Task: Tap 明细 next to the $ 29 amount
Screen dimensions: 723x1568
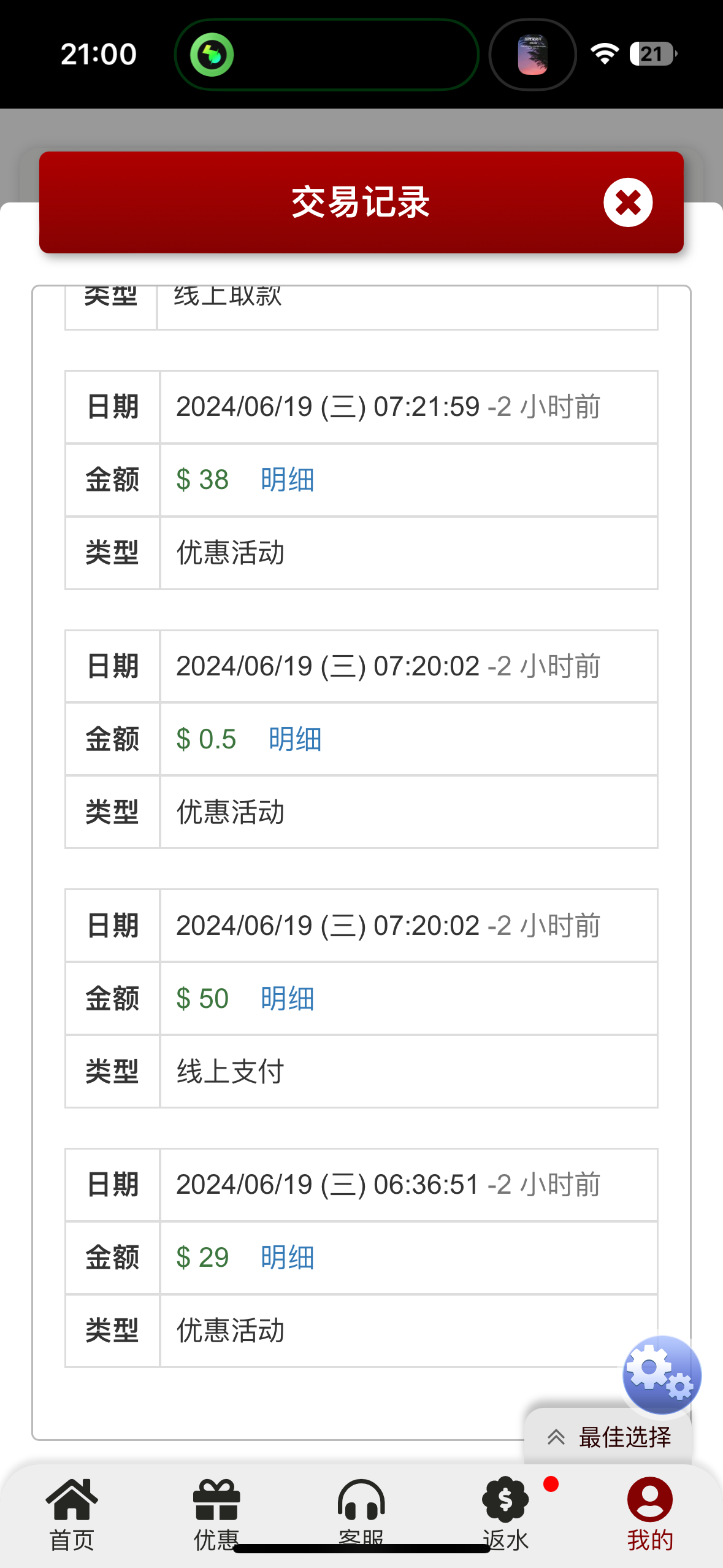Action: tap(287, 1258)
